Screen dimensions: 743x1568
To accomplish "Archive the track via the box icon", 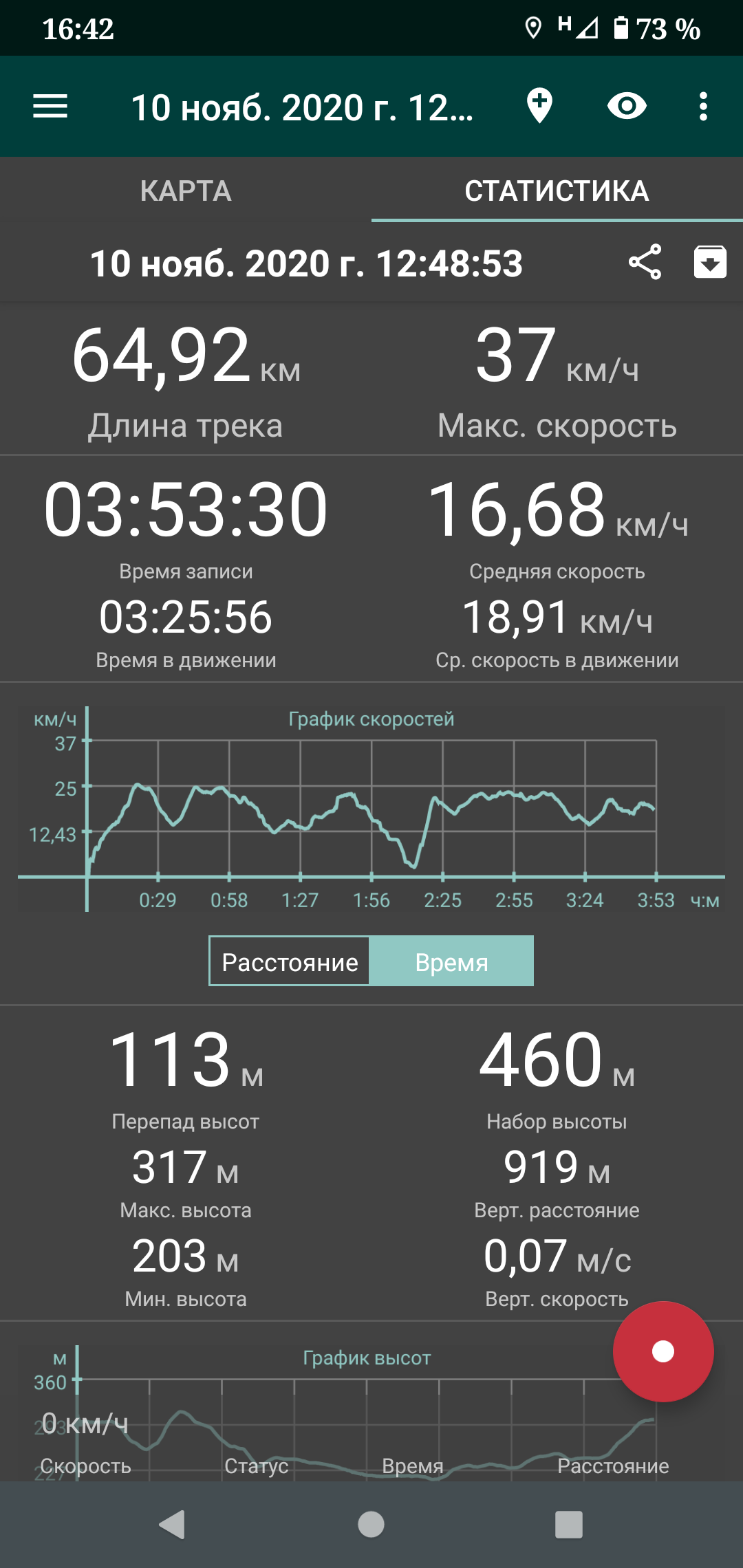I will [x=710, y=262].
